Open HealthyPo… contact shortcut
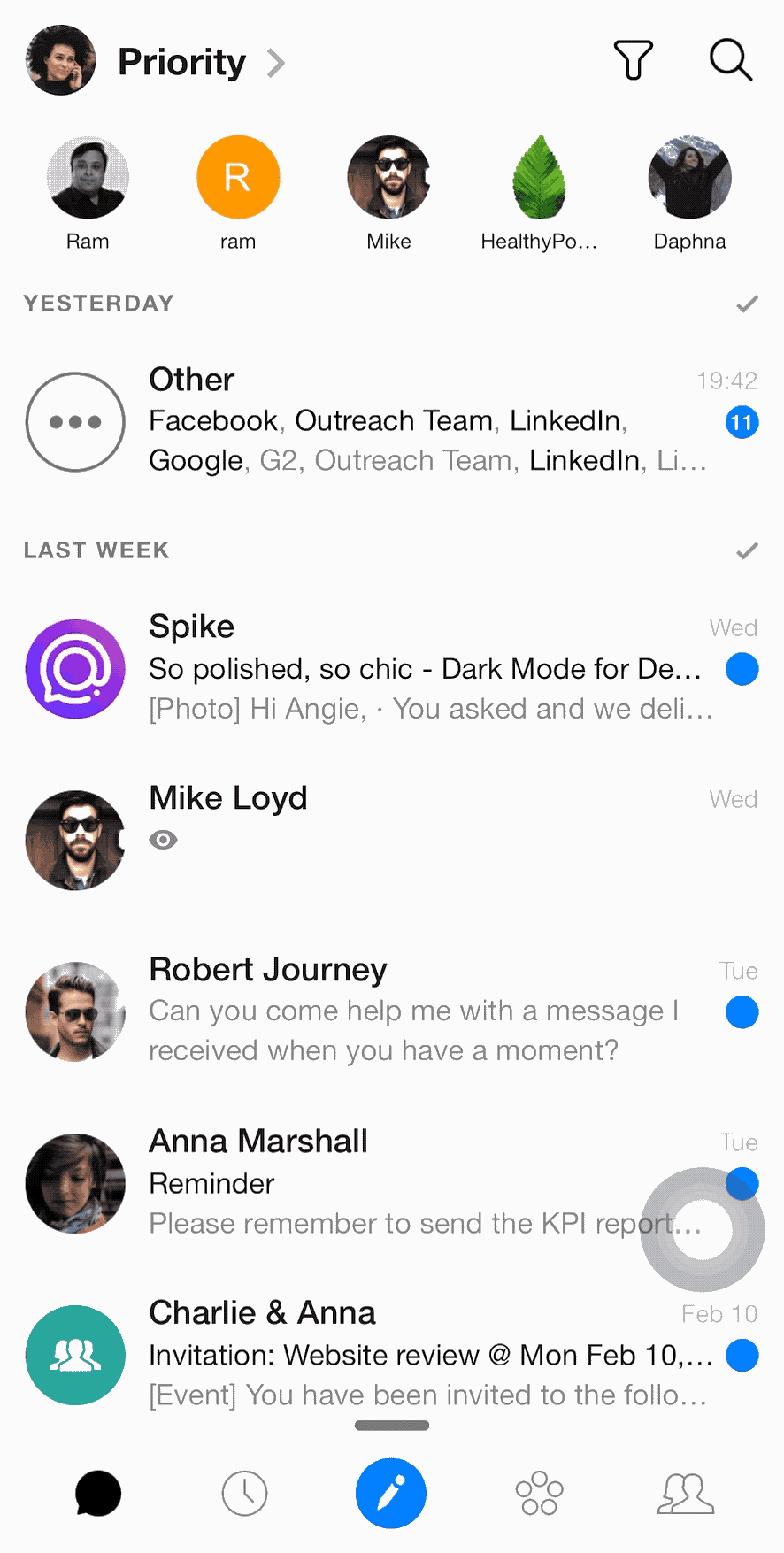The image size is (784, 1553). click(x=539, y=178)
